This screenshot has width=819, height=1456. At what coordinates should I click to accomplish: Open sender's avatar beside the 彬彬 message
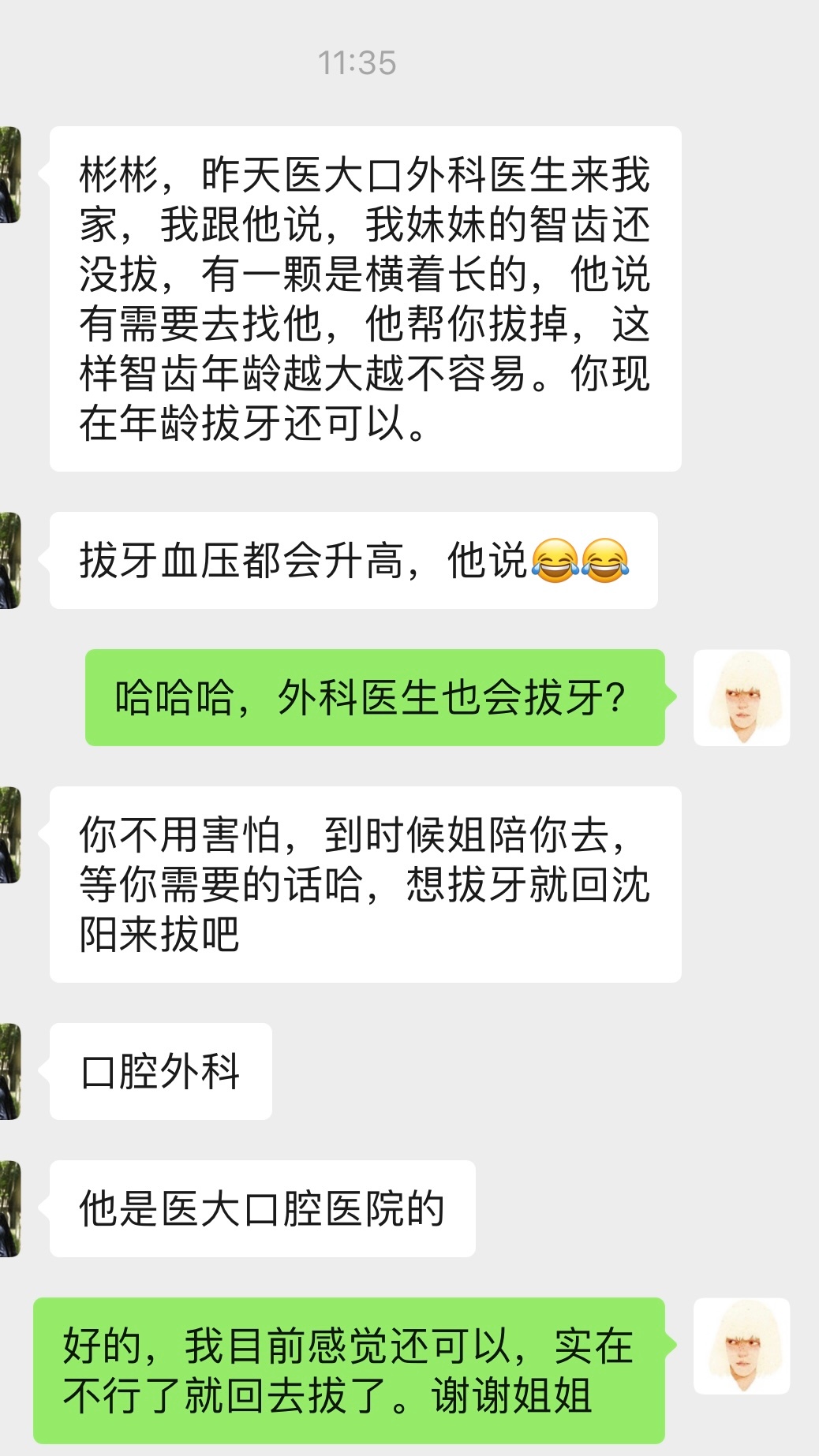pyautogui.click(x=9, y=174)
